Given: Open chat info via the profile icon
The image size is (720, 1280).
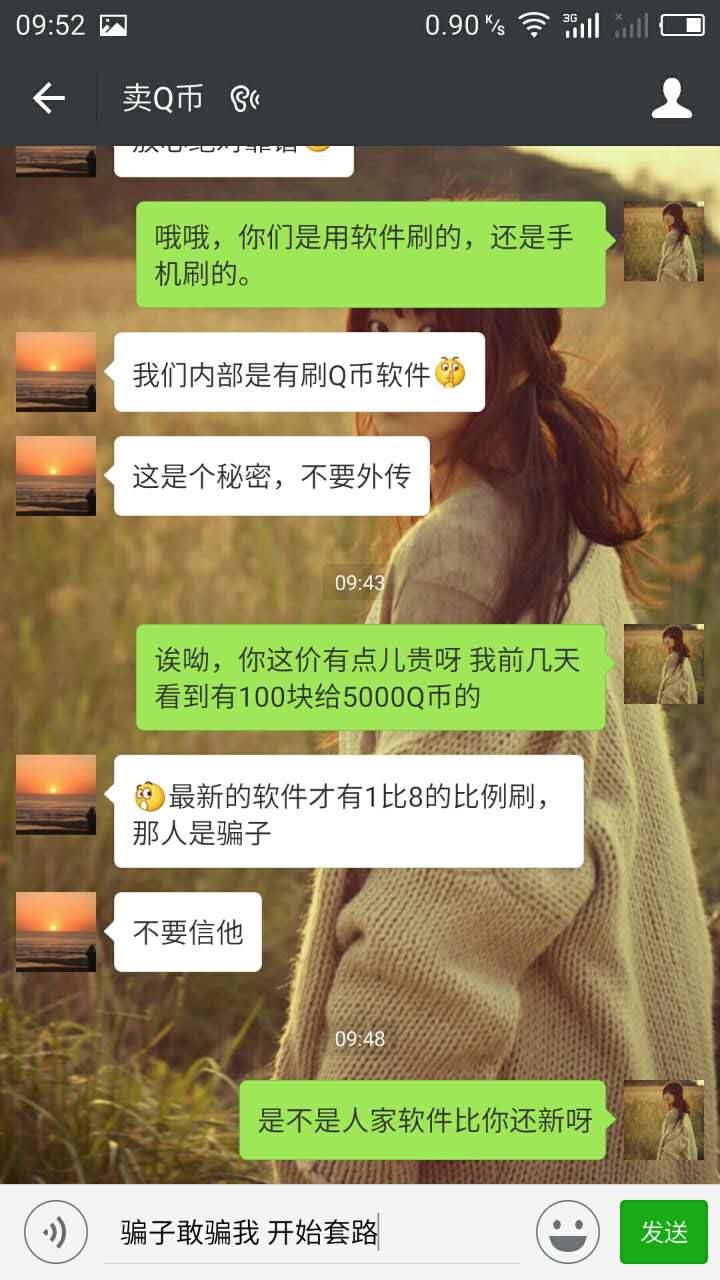Looking at the screenshot, I should click(671, 98).
